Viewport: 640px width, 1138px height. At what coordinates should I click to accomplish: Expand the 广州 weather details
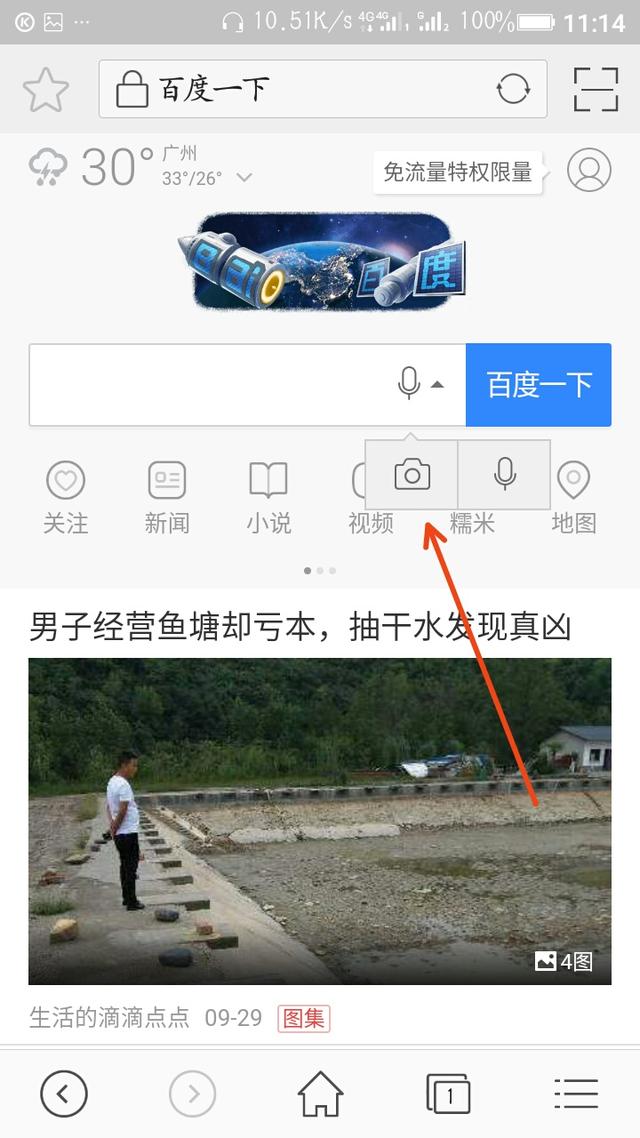point(243,178)
